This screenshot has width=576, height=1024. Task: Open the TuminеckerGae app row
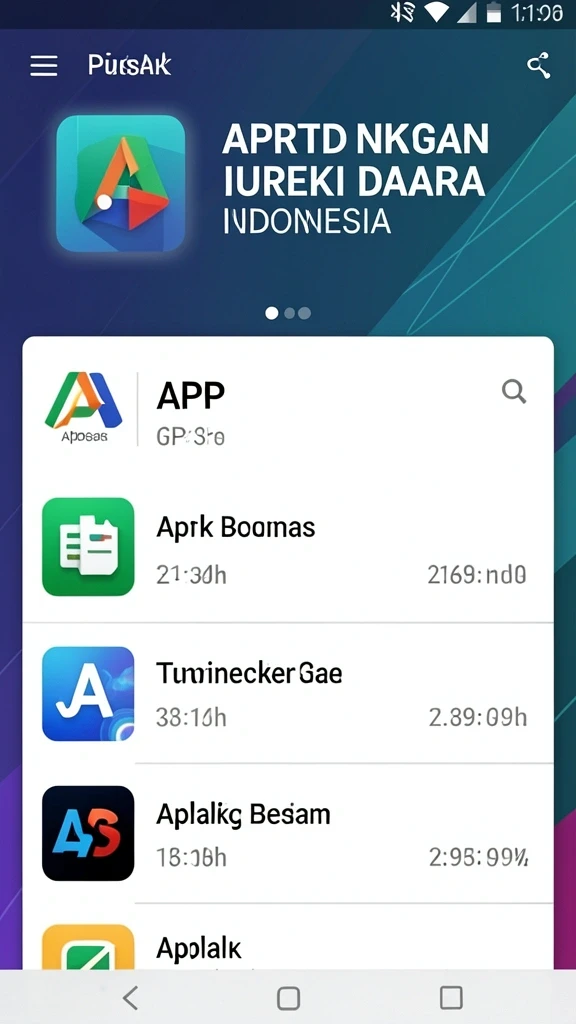click(x=288, y=693)
